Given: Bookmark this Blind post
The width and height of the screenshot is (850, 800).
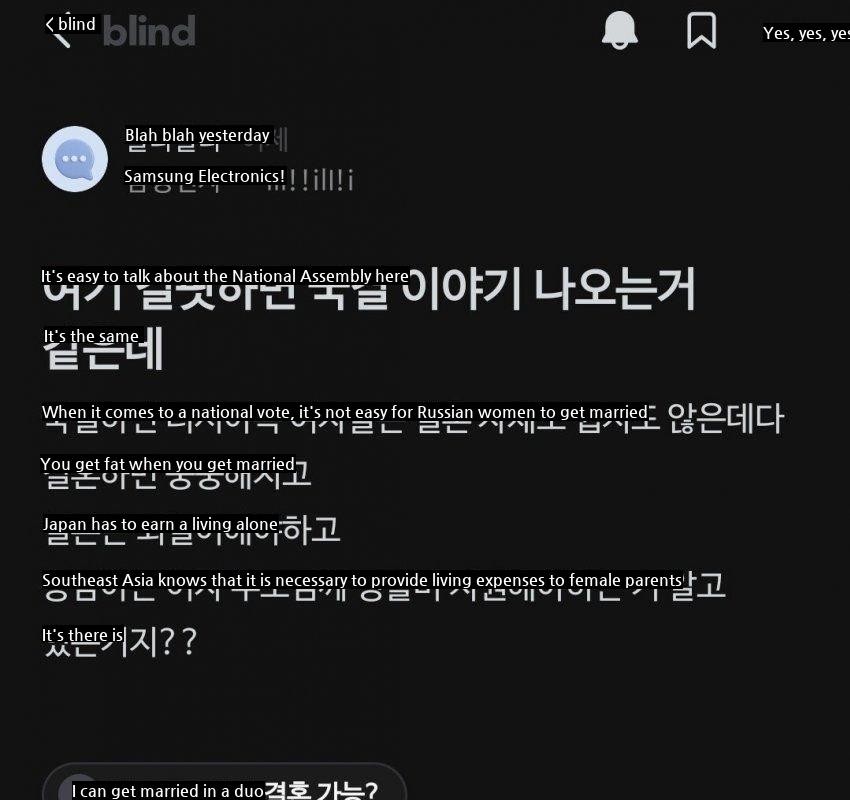Looking at the screenshot, I should point(701,30).
